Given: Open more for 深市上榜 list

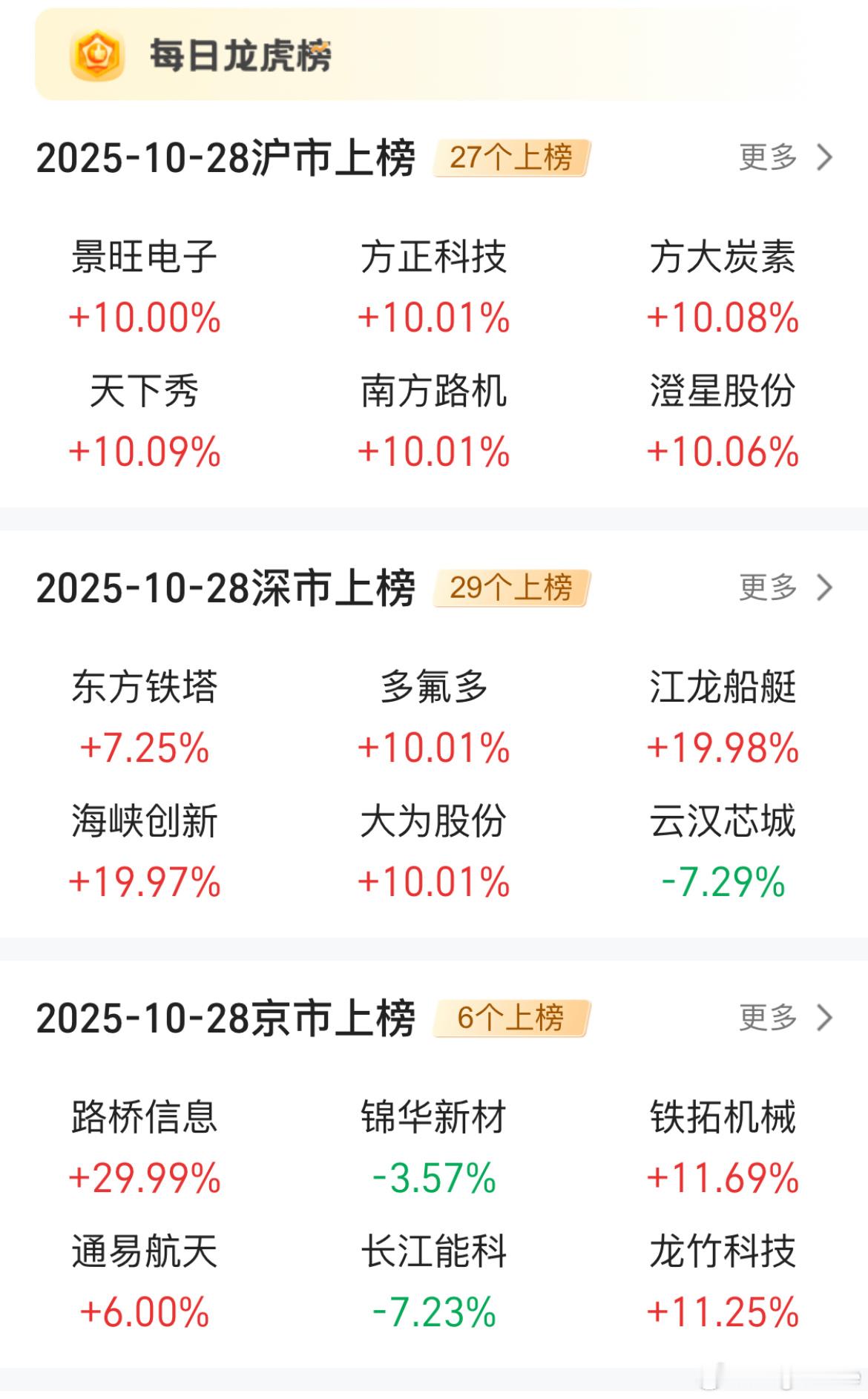Looking at the screenshot, I should (x=785, y=587).
